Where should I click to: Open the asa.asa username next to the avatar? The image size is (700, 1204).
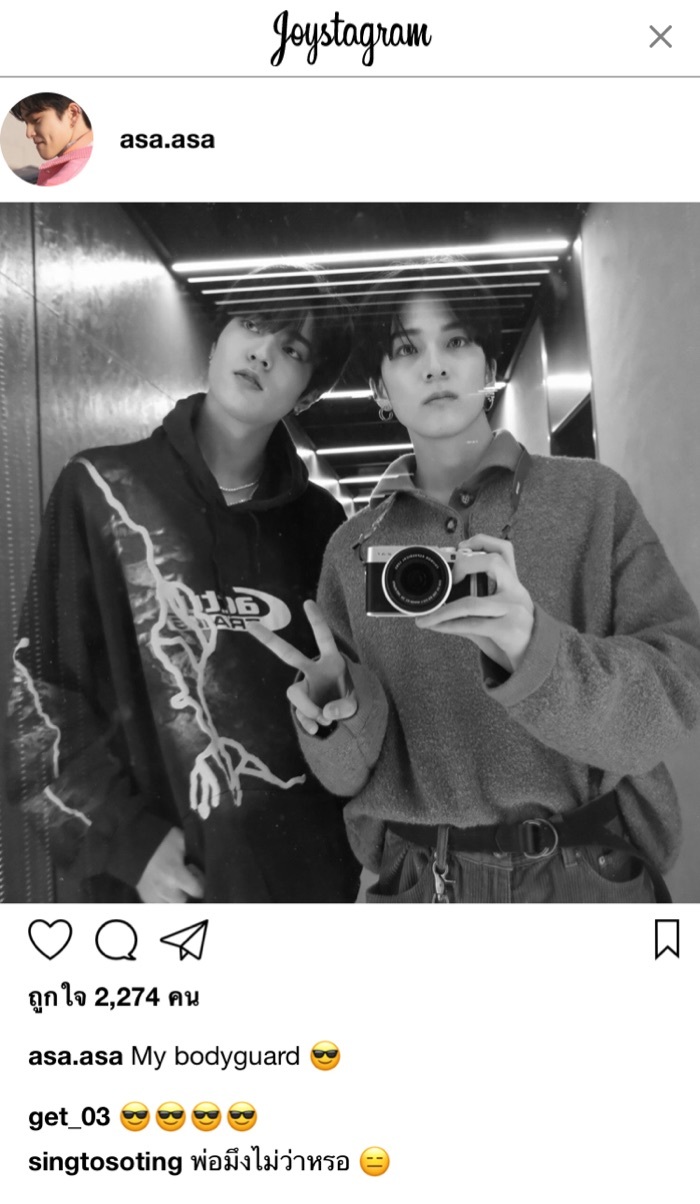click(x=167, y=140)
